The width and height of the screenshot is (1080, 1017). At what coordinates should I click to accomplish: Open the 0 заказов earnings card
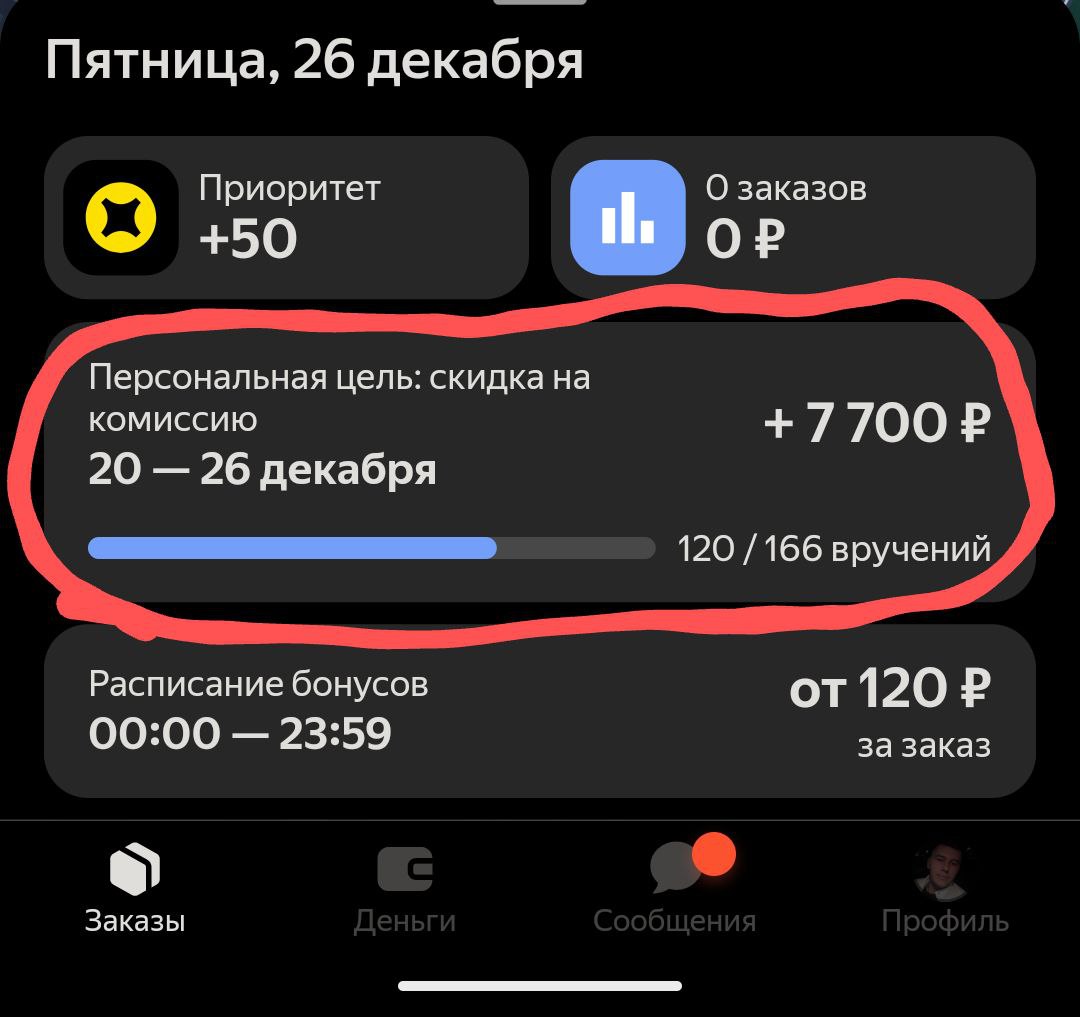click(x=792, y=217)
